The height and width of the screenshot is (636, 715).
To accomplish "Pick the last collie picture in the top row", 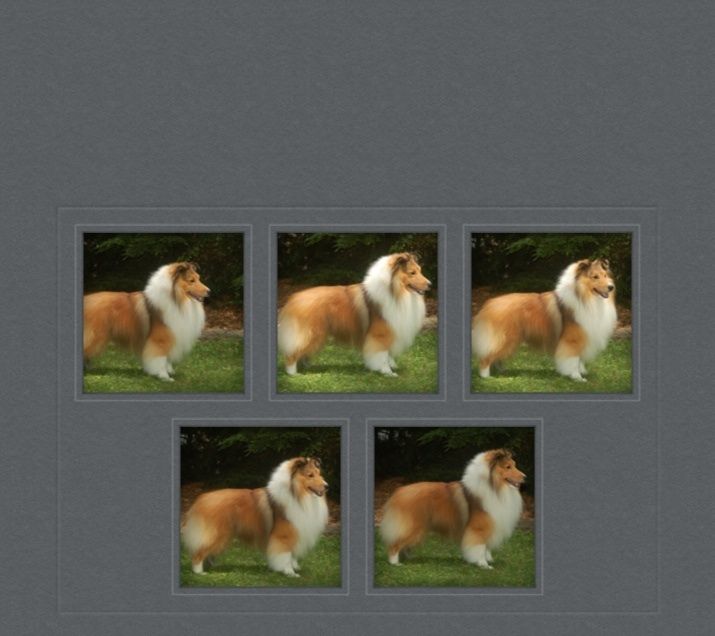I will pyautogui.click(x=551, y=313).
